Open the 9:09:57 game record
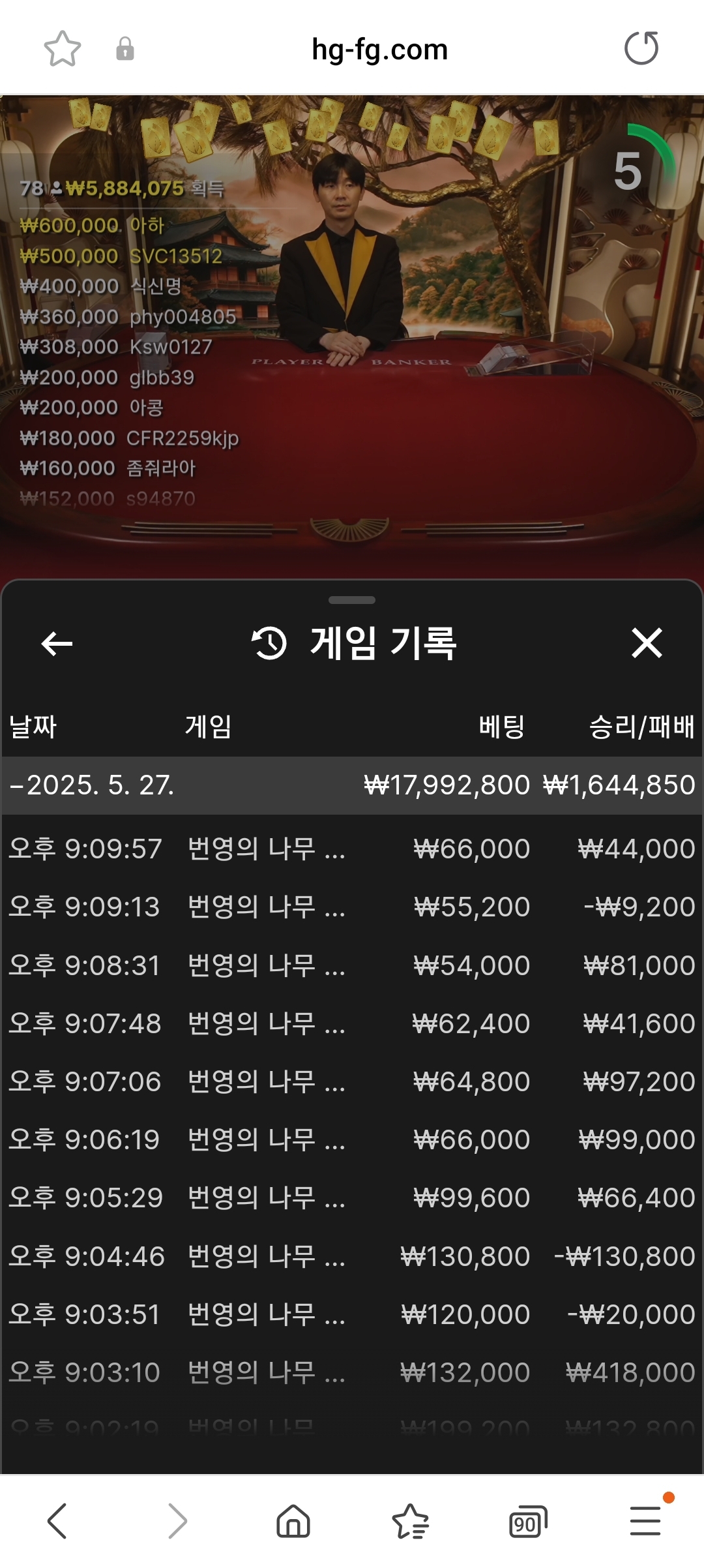 352,849
